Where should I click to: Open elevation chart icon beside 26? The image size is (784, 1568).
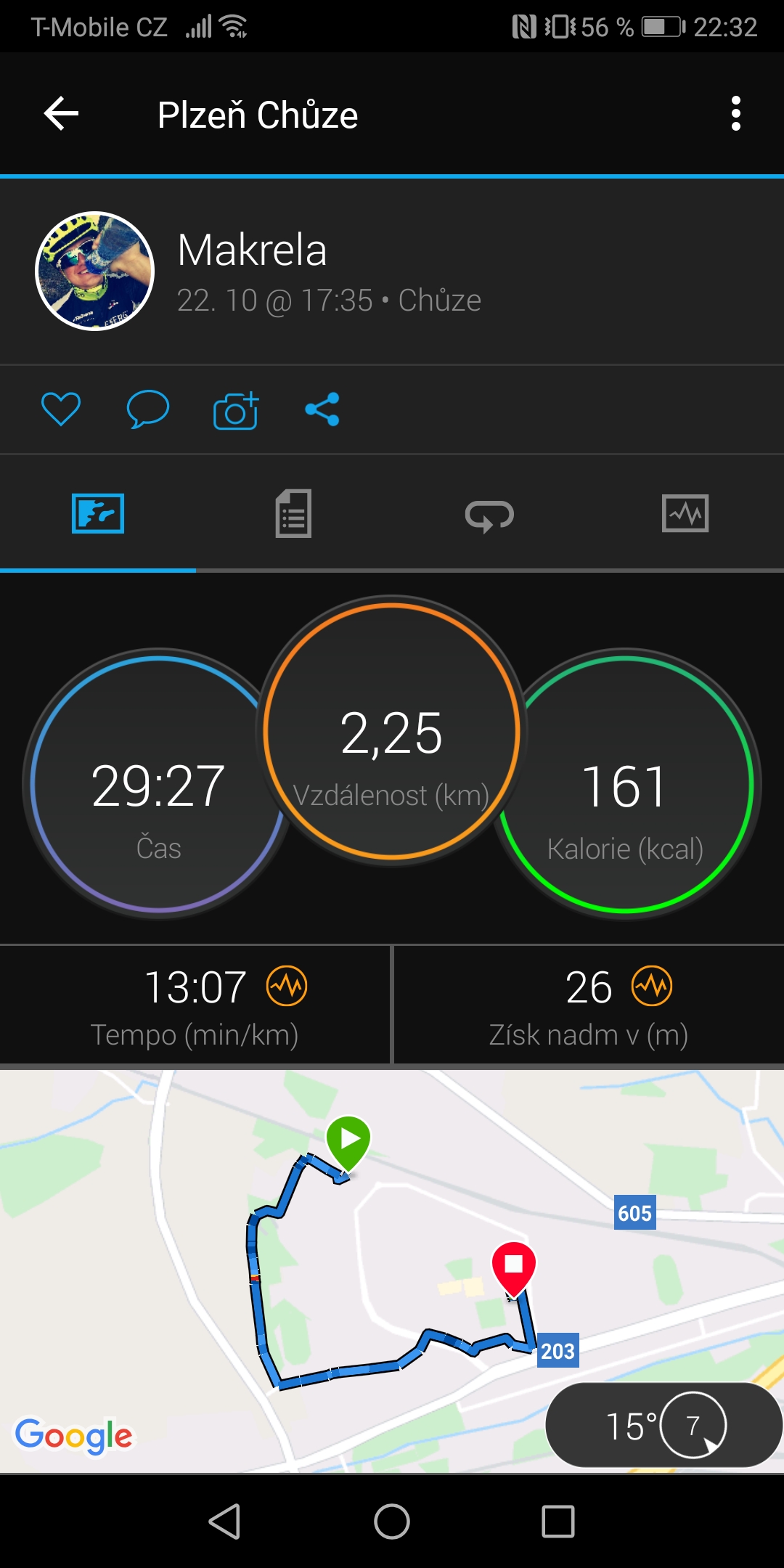pyautogui.click(x=652, y=987)
